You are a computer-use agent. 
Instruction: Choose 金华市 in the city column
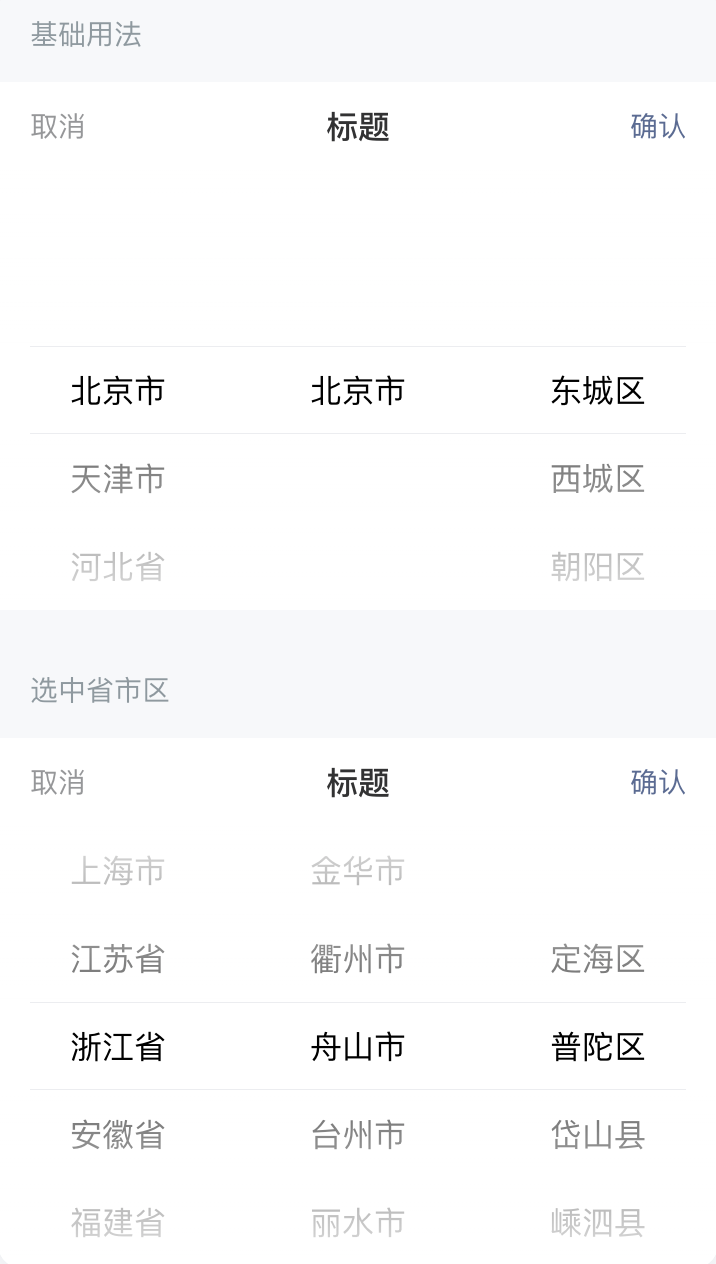click(358, 871)
